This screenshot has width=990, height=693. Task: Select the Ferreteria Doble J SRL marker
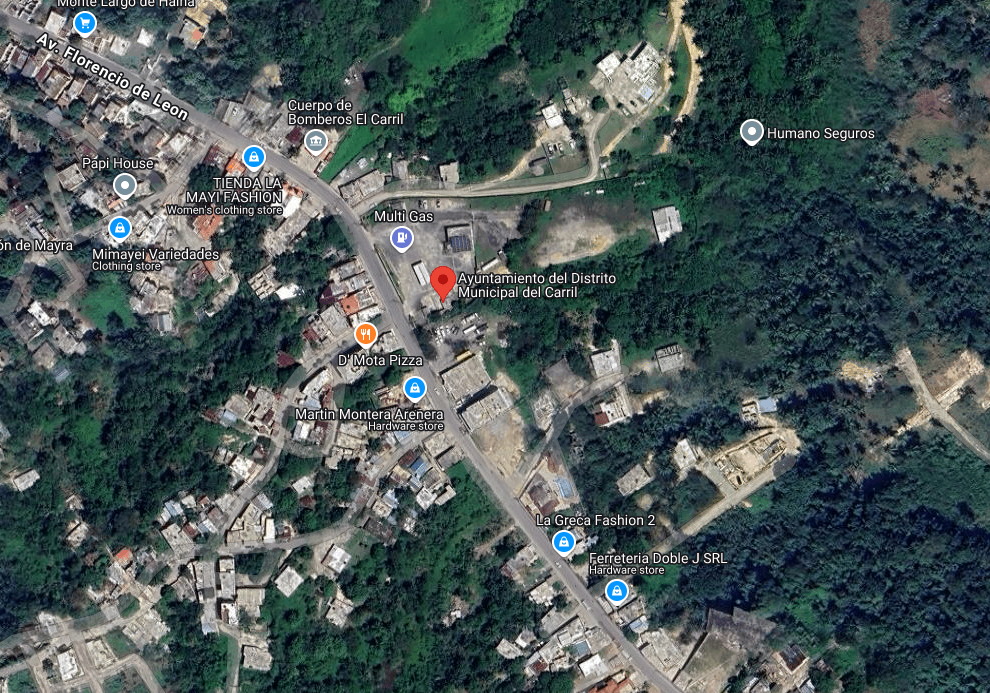pos(616,591)
